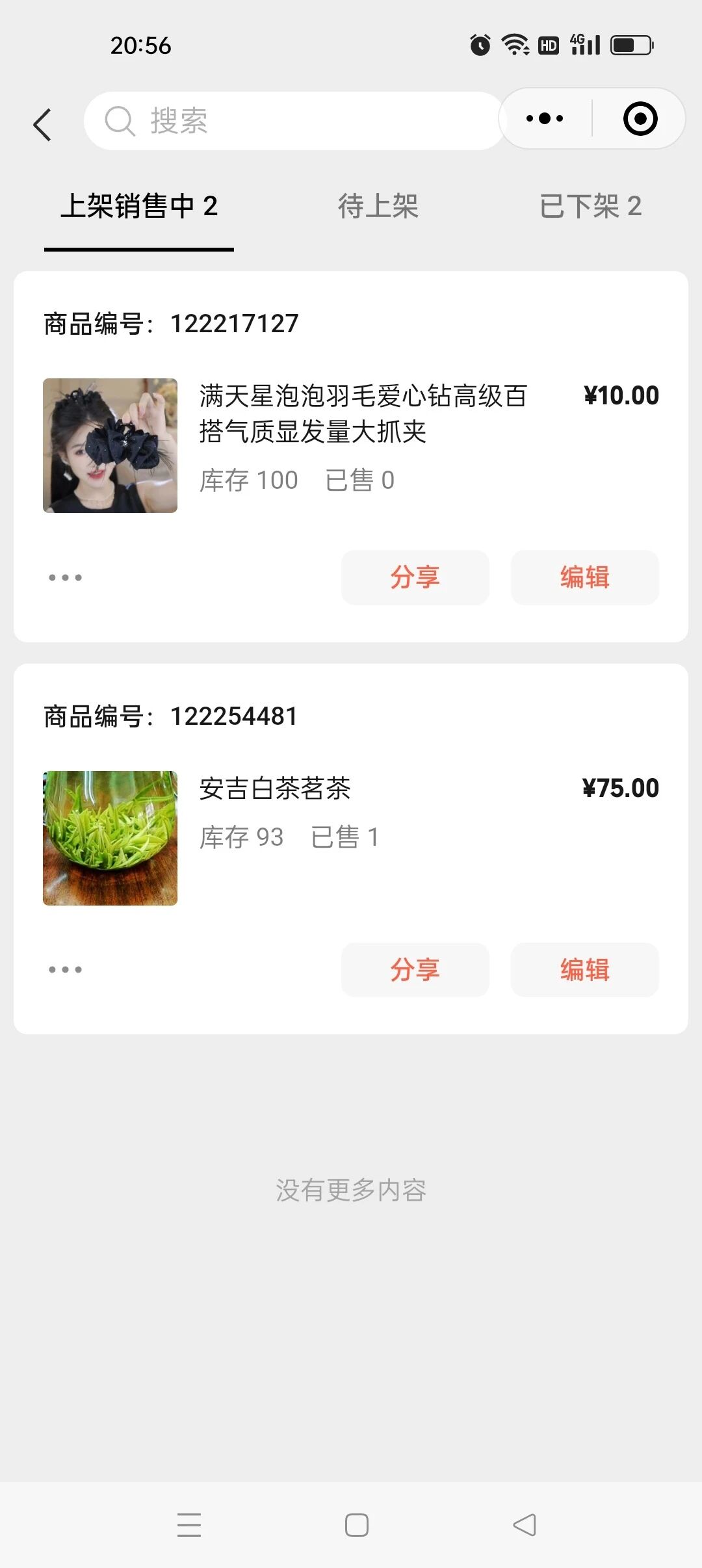The image size is (702, 1568).
Task: Share product number 122217127
Action: (415, 577)
